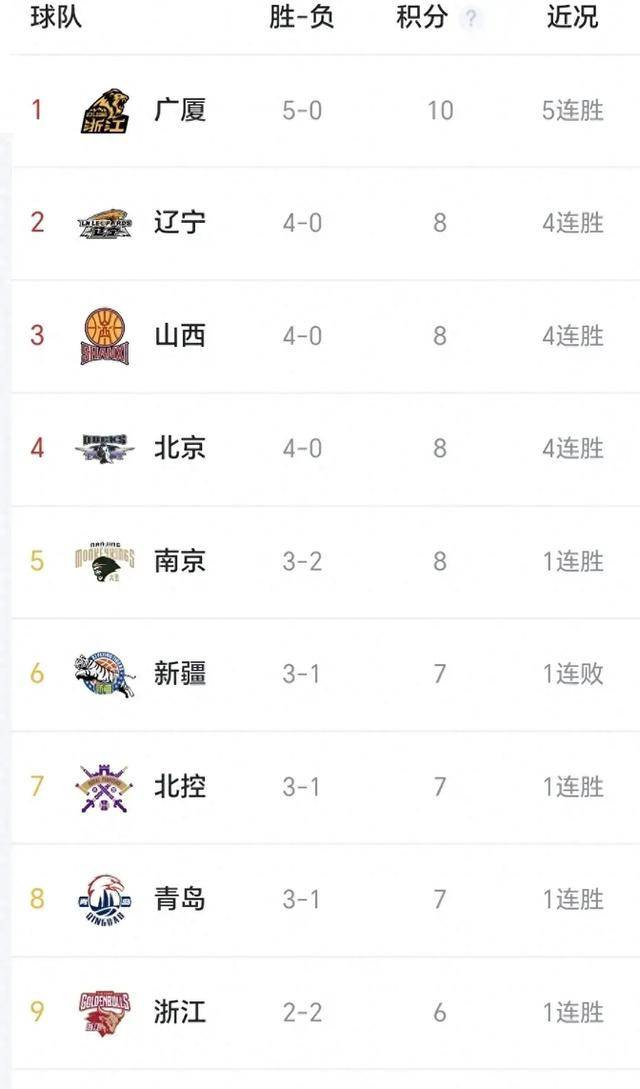The width and height of the screenshot is (640, 1089).
Task: View the 山西 team details
Action: click(x=180, y=335)
